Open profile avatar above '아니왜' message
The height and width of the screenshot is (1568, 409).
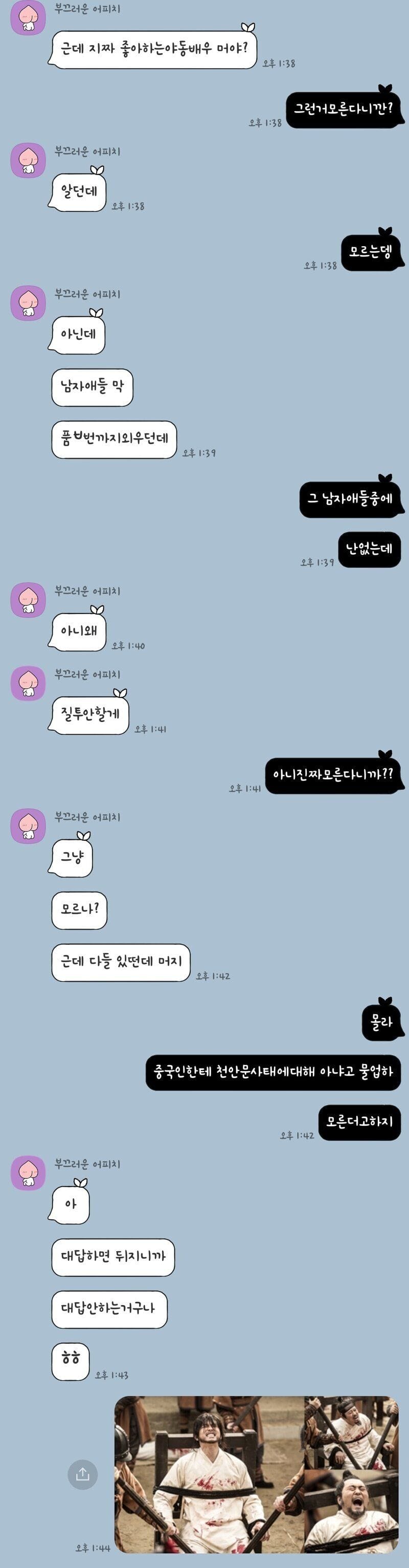(x=28, y=600)
